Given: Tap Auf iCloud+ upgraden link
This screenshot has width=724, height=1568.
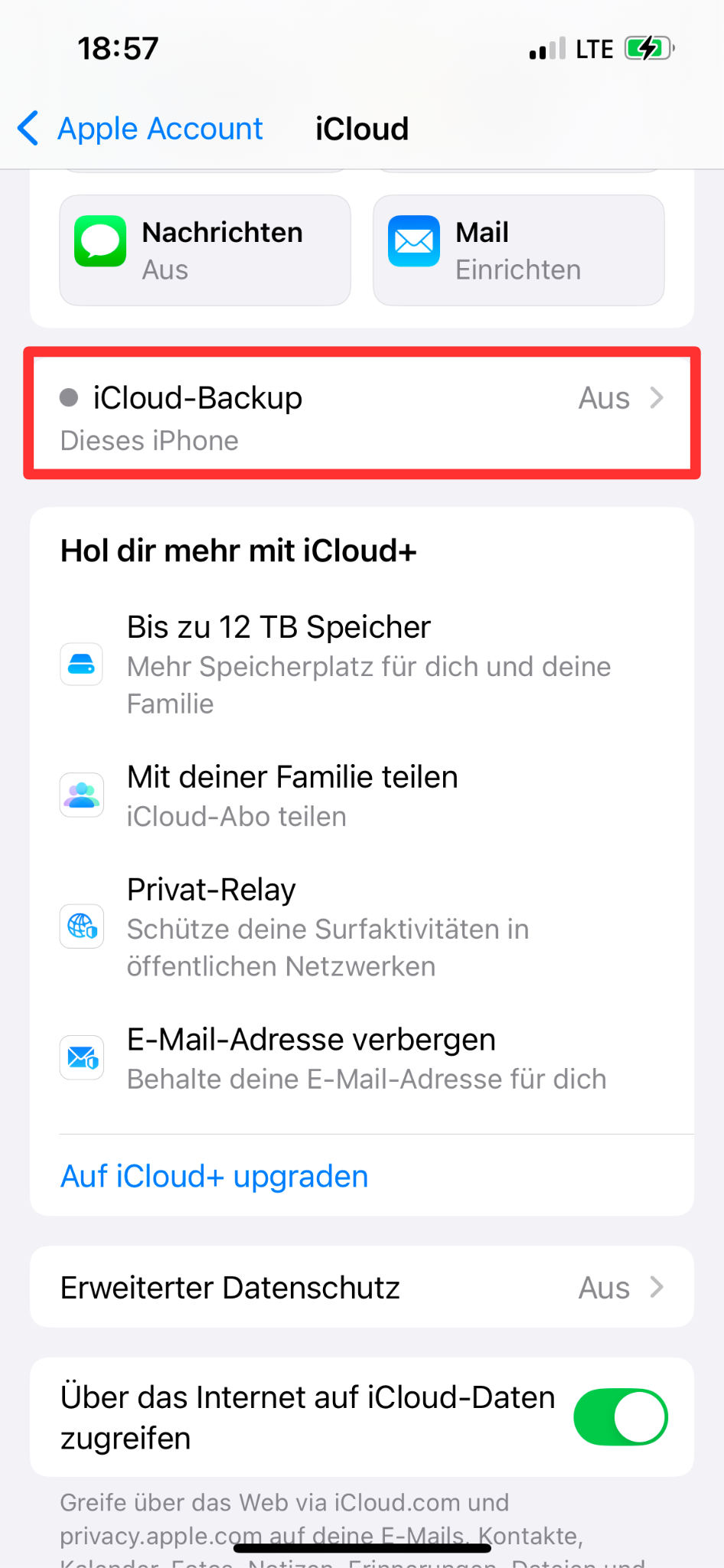Looking at the screenshot, I should [214, 1176].
